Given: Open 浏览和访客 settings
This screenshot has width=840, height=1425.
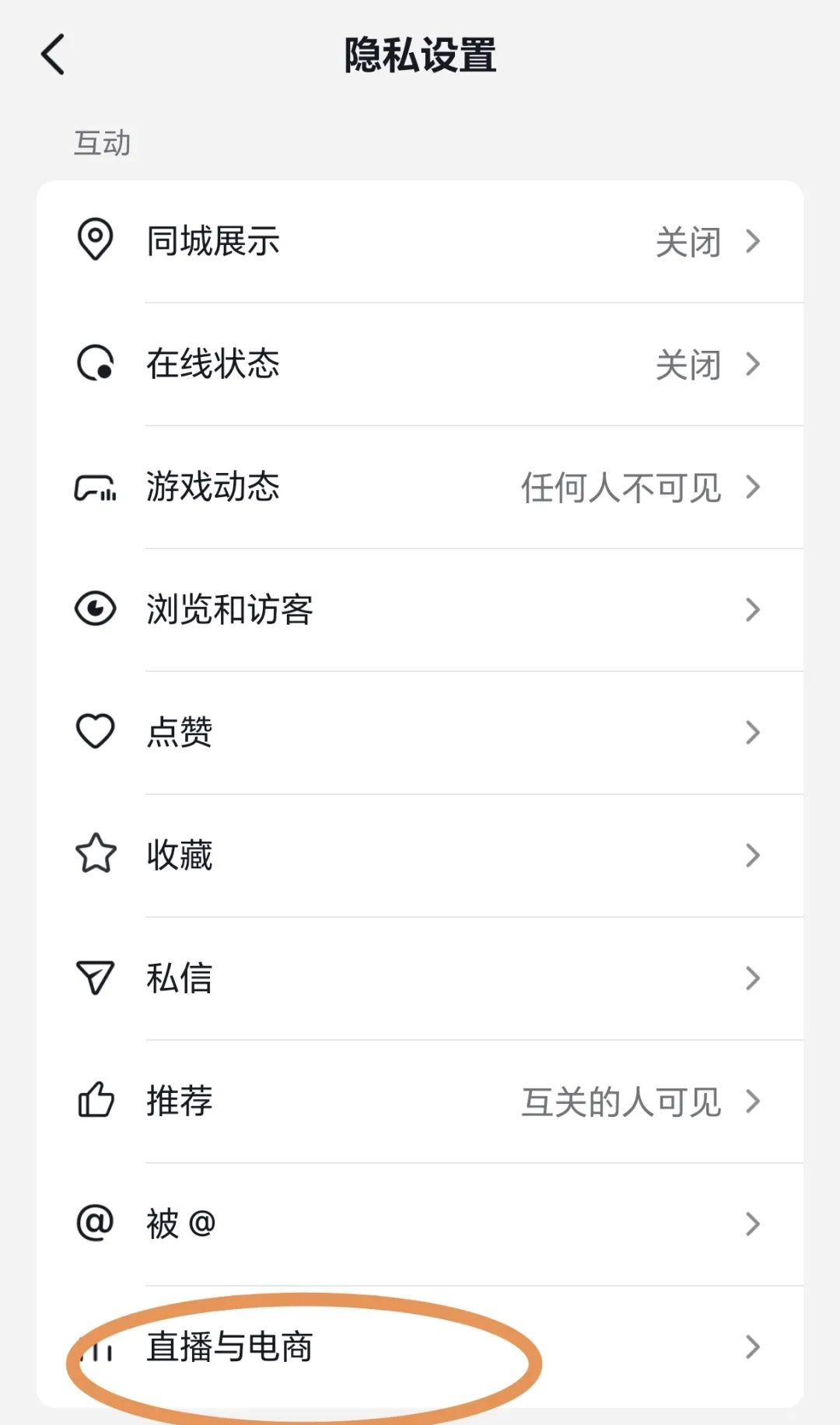Looking at the screenshot, I should pos(420,610).
